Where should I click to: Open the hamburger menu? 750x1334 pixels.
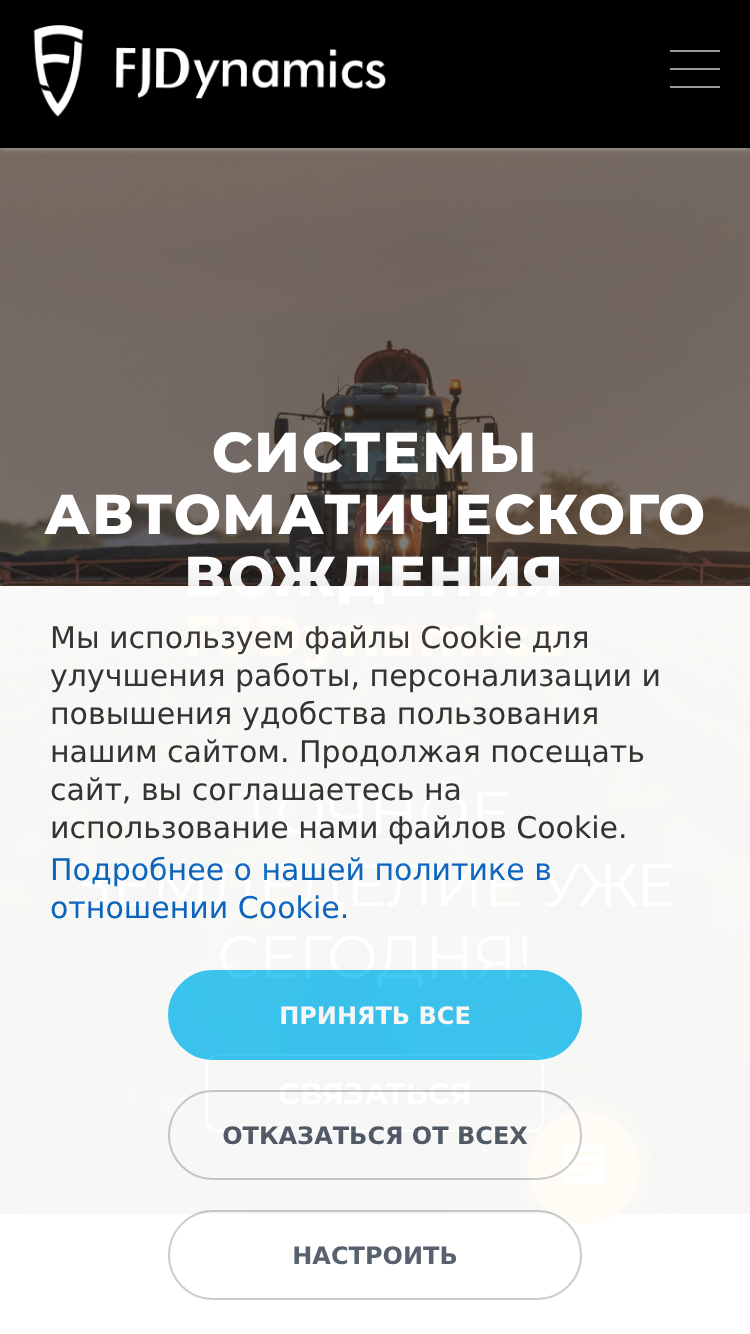coord(695,69)
